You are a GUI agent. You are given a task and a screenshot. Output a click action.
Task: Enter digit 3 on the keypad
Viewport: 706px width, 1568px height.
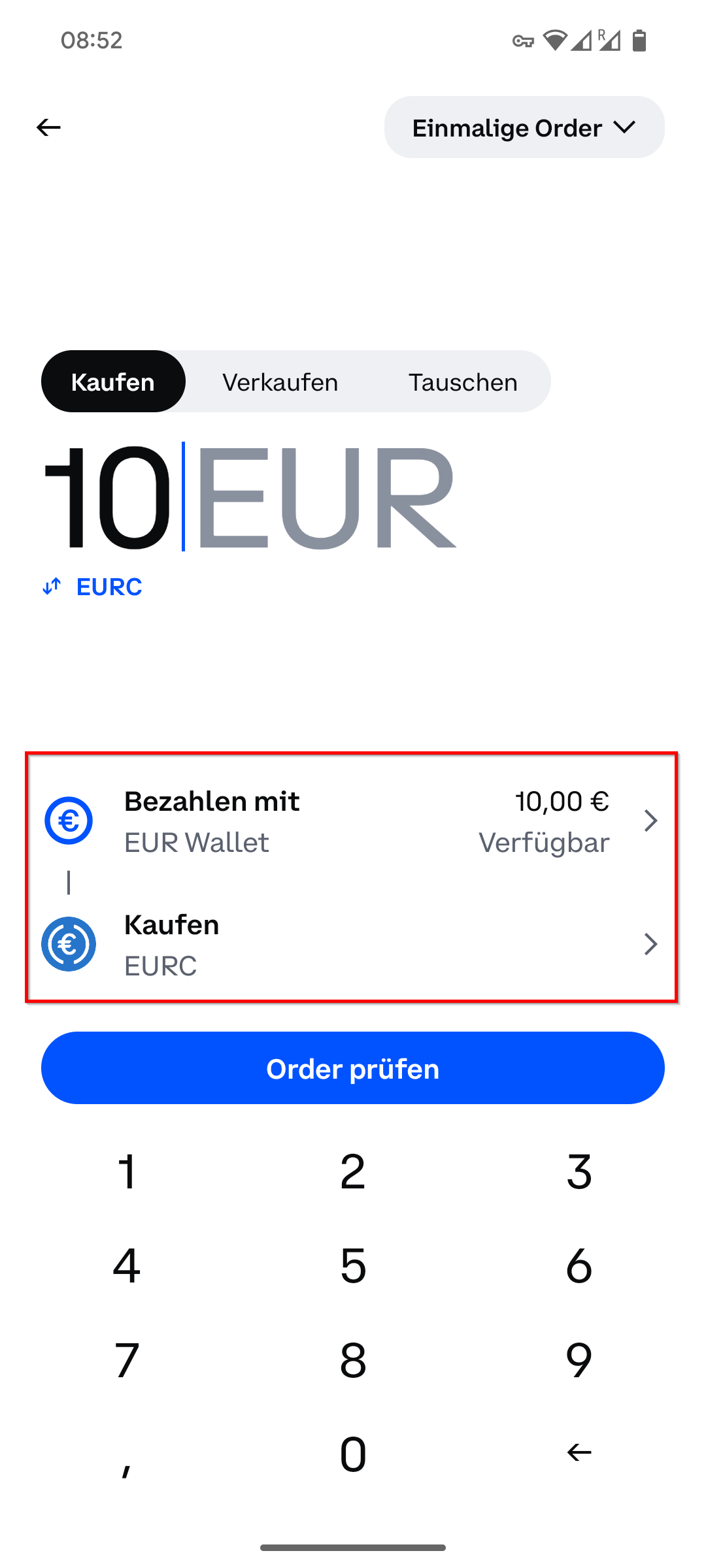coord(579,1171)
